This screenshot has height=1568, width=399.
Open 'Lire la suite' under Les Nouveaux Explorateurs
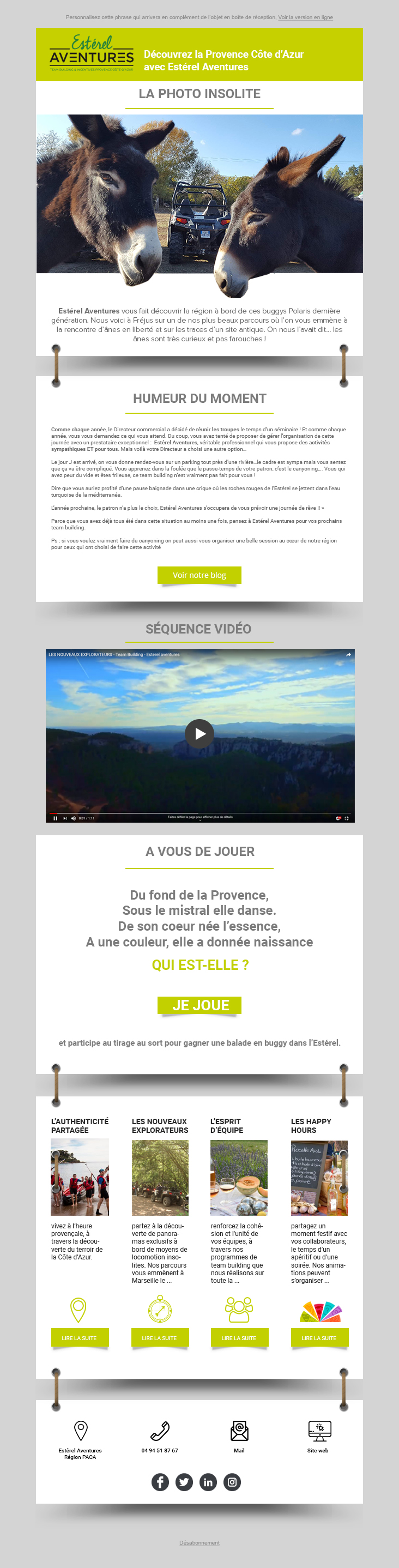pos(160,1338)
